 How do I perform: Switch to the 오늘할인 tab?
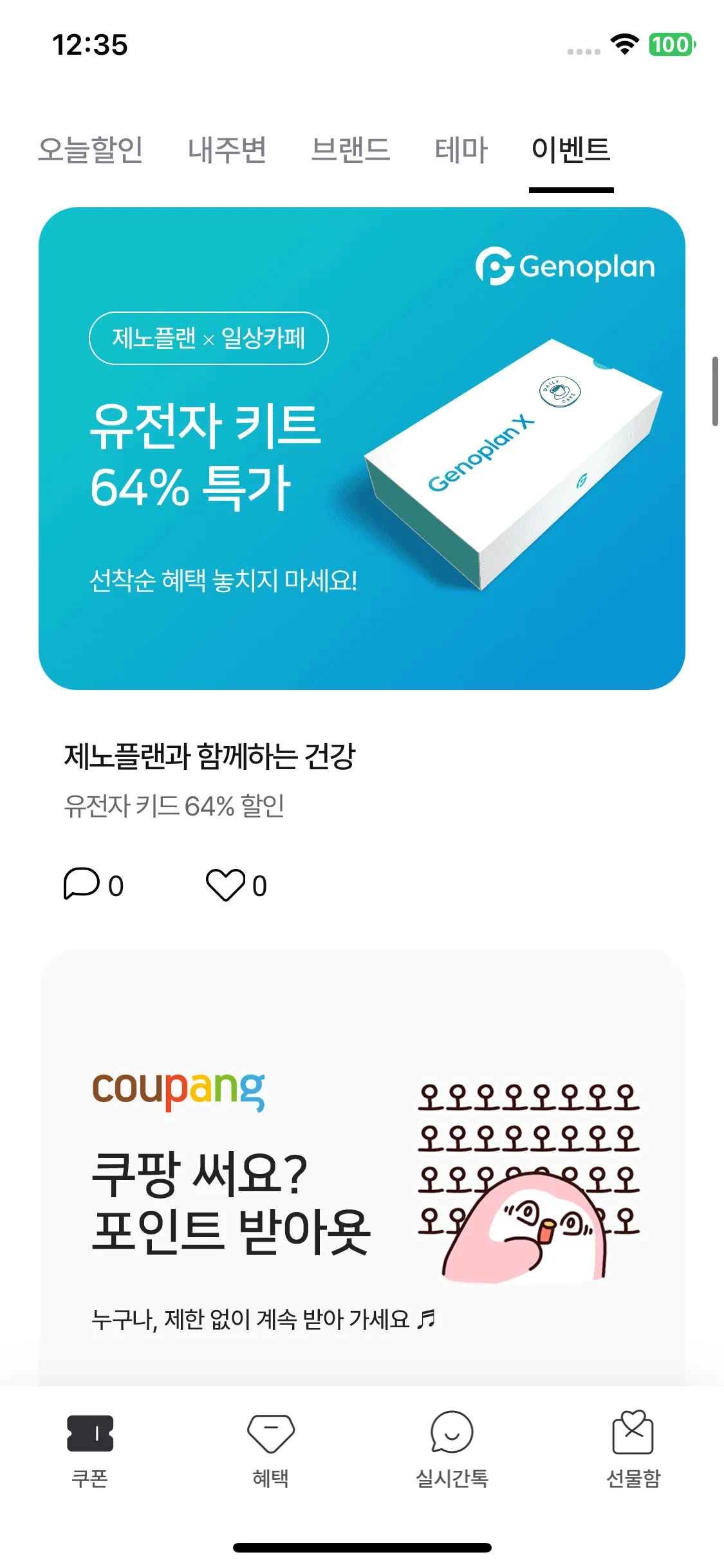[90, 150]
